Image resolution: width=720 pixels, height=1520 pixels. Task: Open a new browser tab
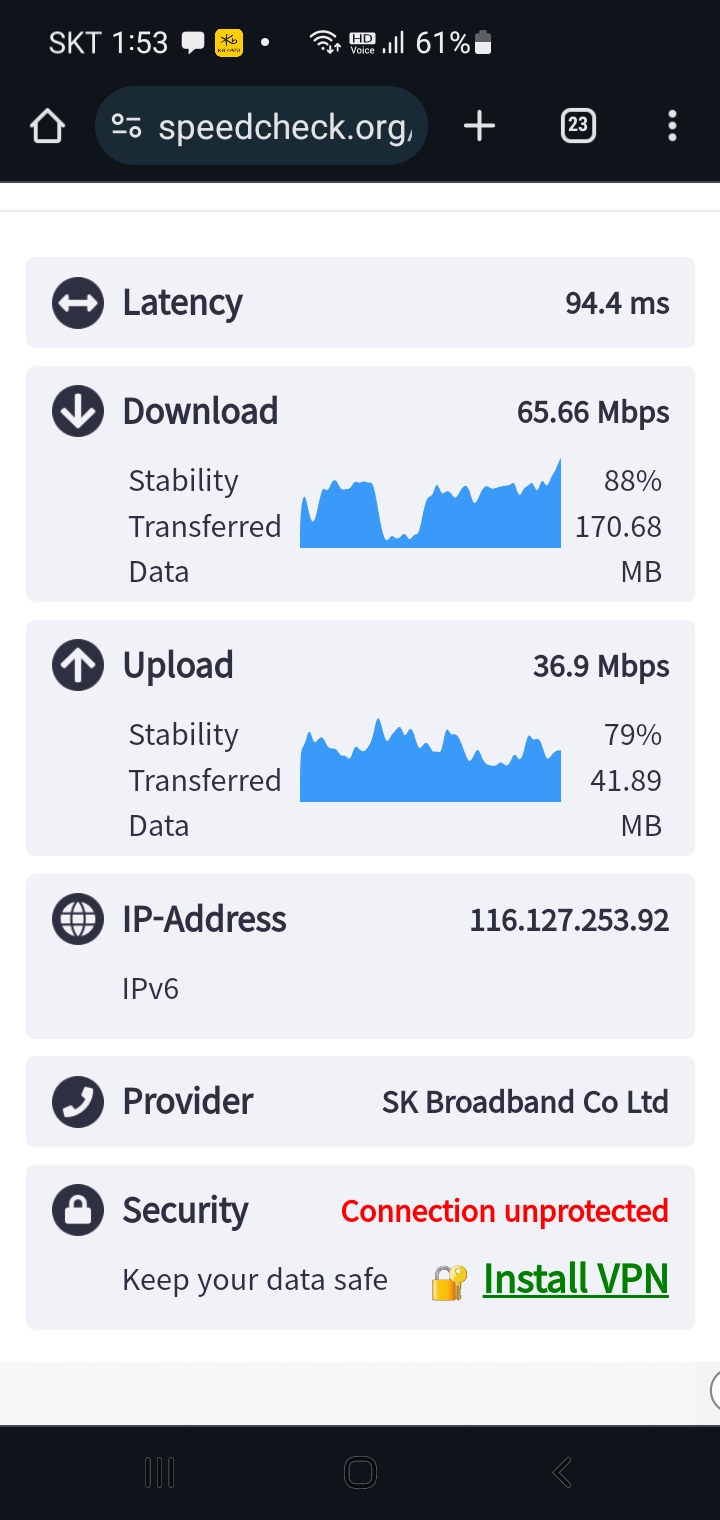click(x=480, y=126)
